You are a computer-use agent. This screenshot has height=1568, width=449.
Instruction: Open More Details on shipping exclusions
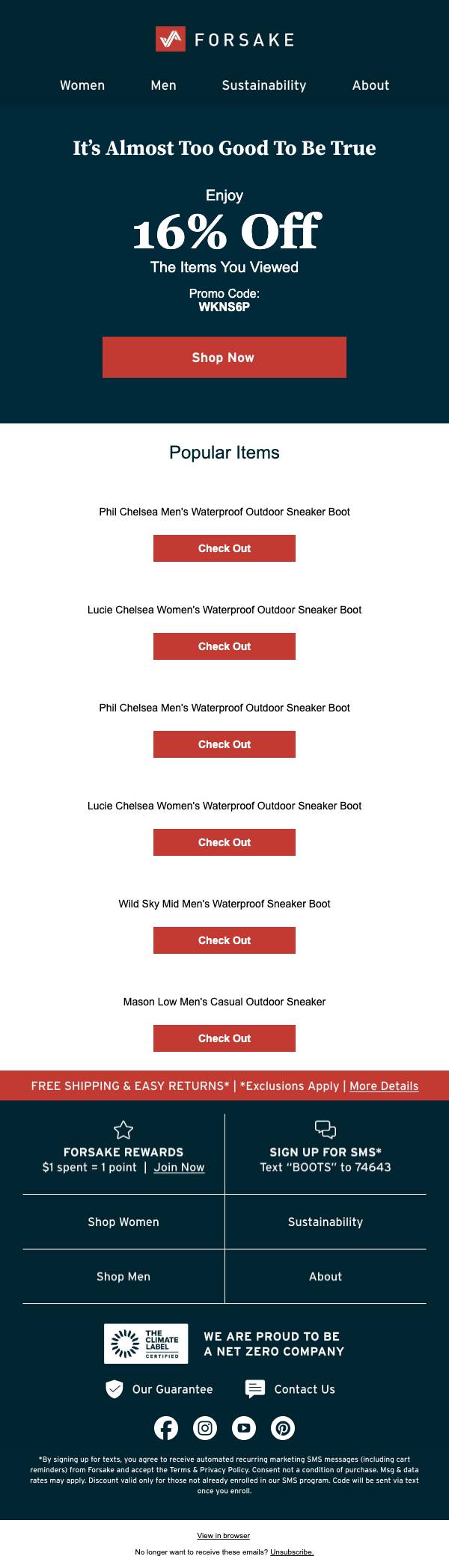coord(384,1085)
